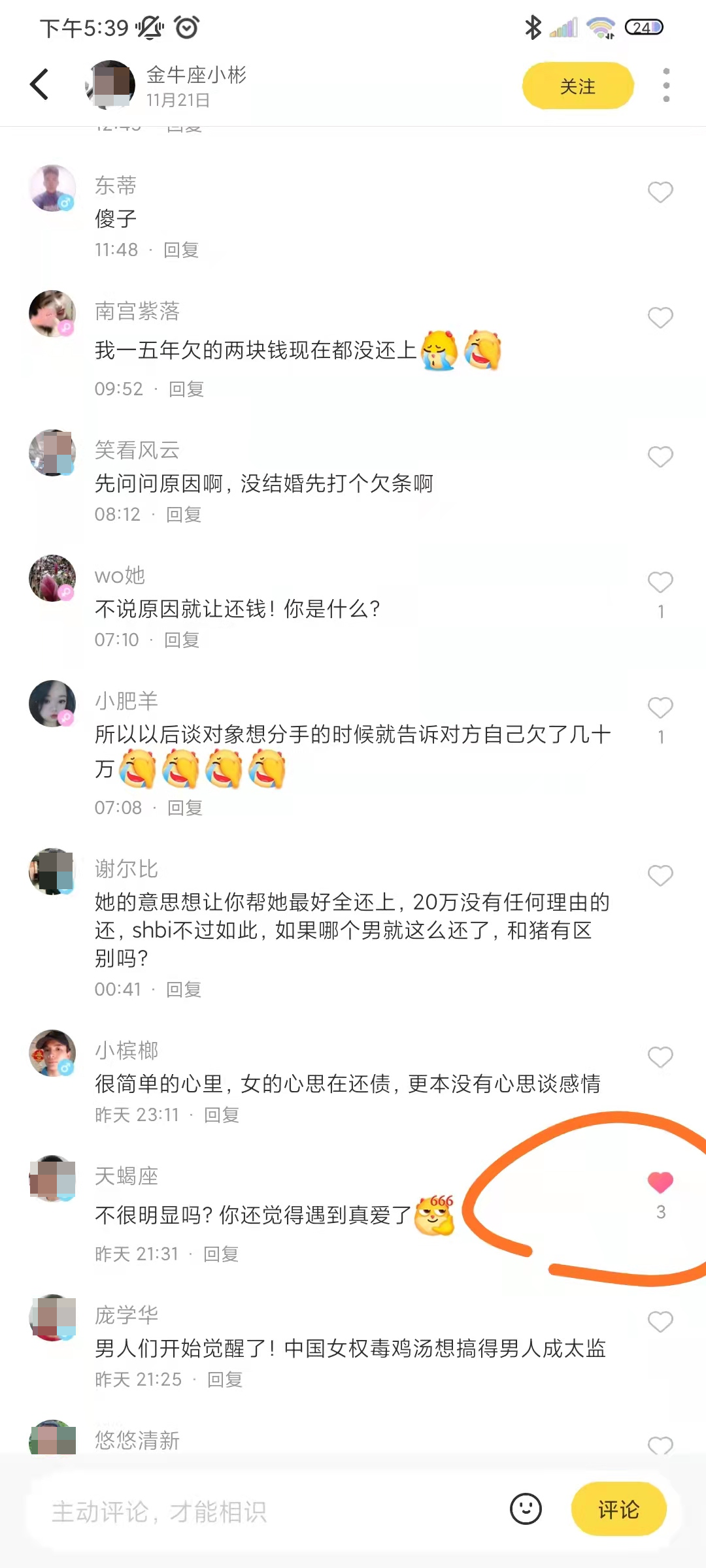The width and height of the screenshot is (706, 1568).
Task: Like 南宫紫落's comment
Action: coord(660,318)
